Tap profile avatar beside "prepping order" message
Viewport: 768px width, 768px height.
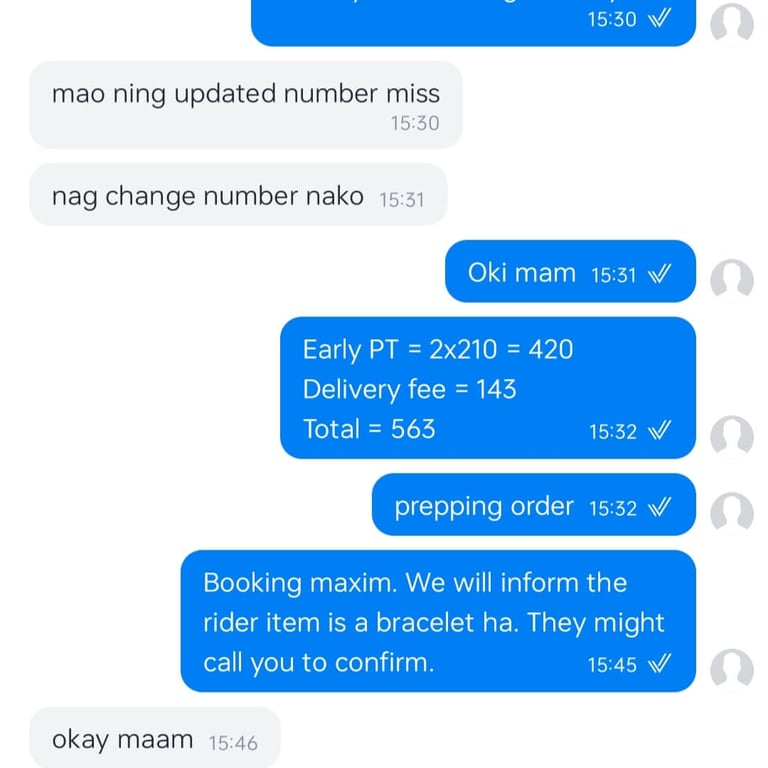click(732, 513)
